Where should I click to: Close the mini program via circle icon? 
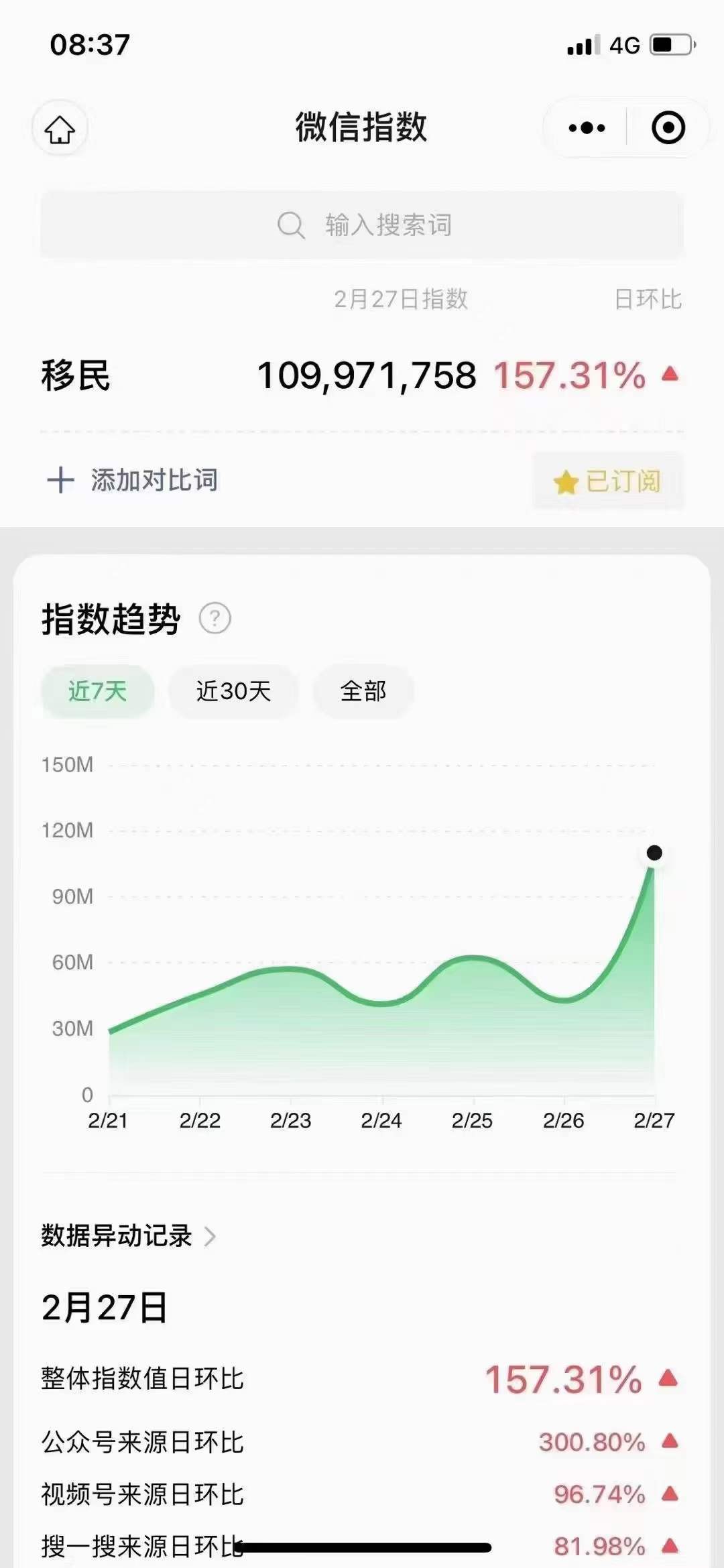[668, 128]
